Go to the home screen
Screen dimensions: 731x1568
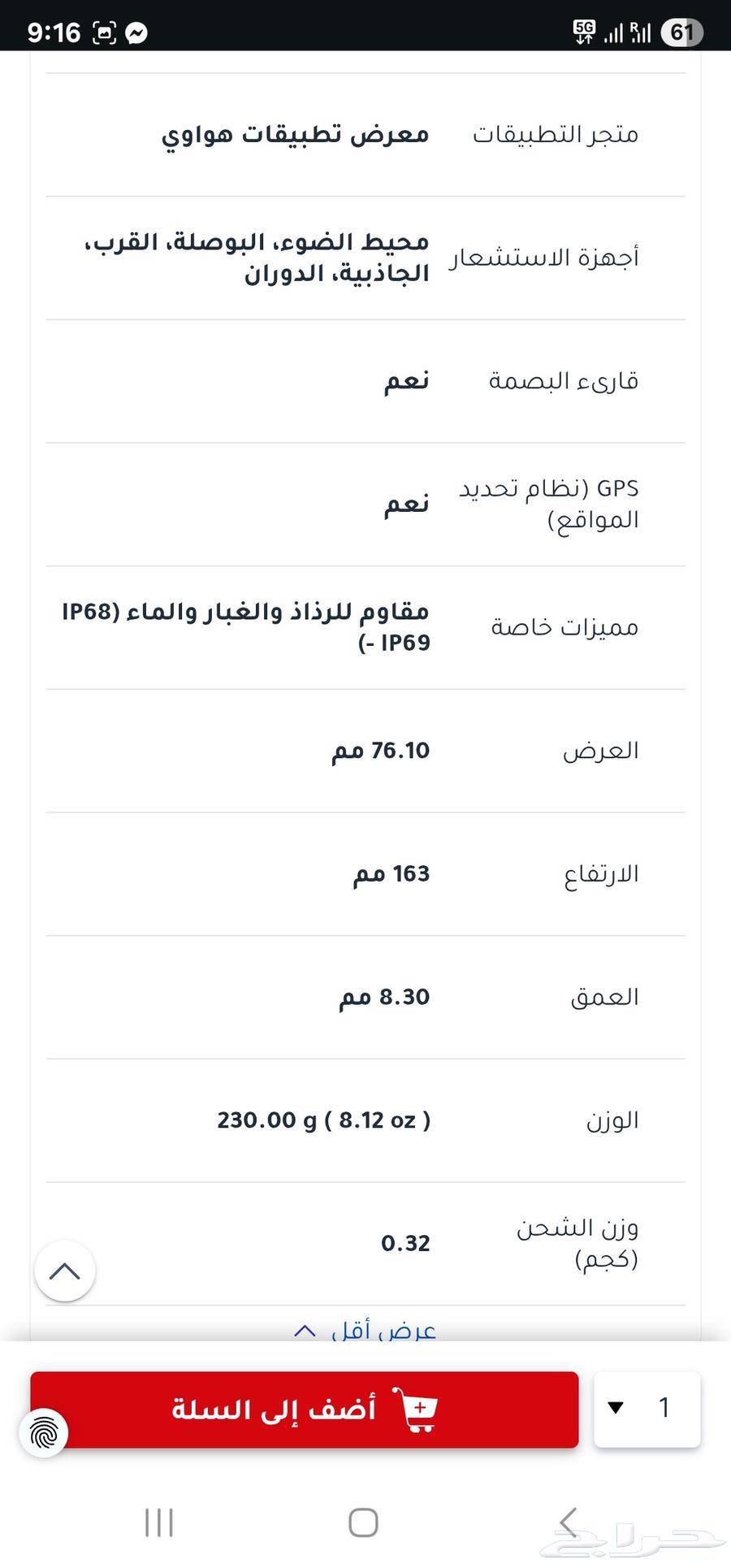pyautogui.click(x=363, y=1523)
